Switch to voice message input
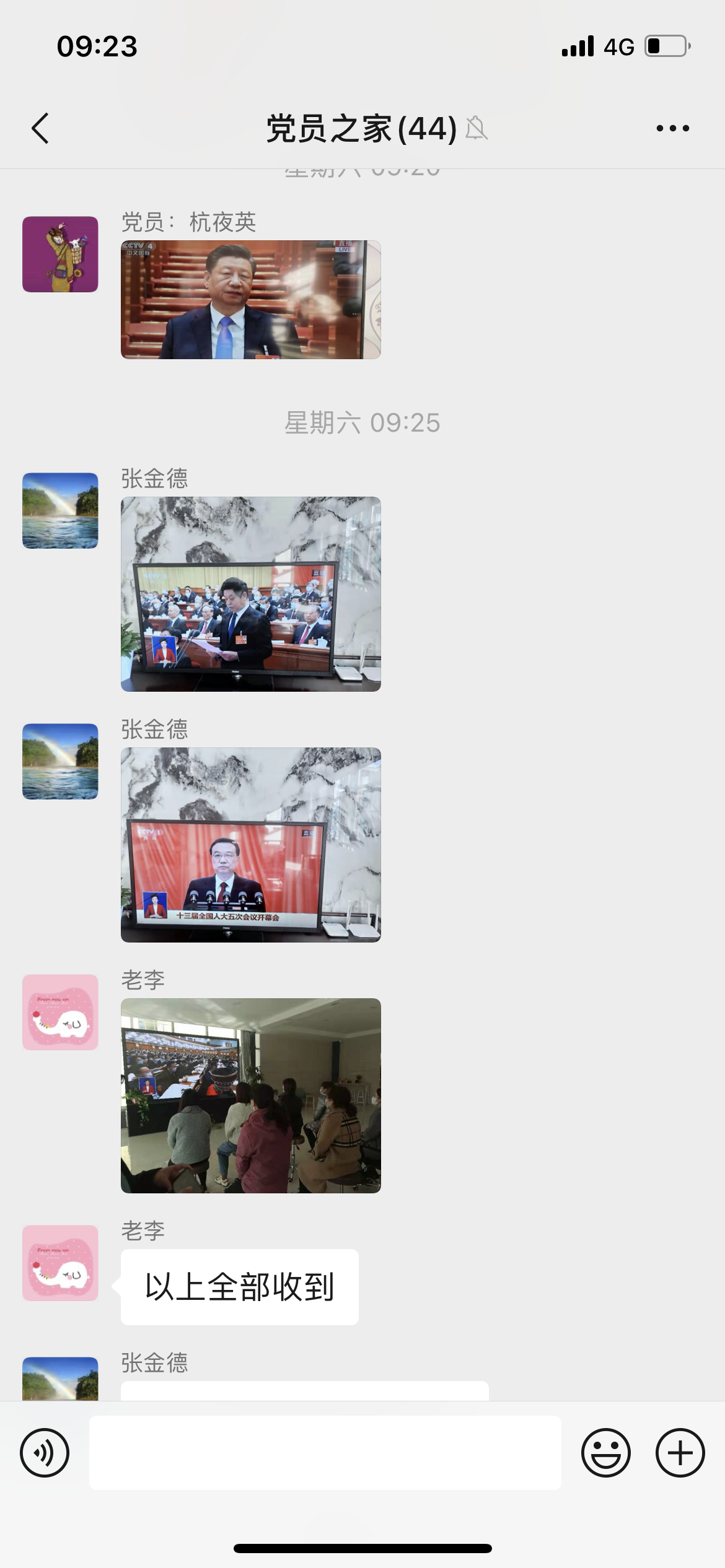The width and height of the screenshot is (725, 1568). [x=45, y=1452]
